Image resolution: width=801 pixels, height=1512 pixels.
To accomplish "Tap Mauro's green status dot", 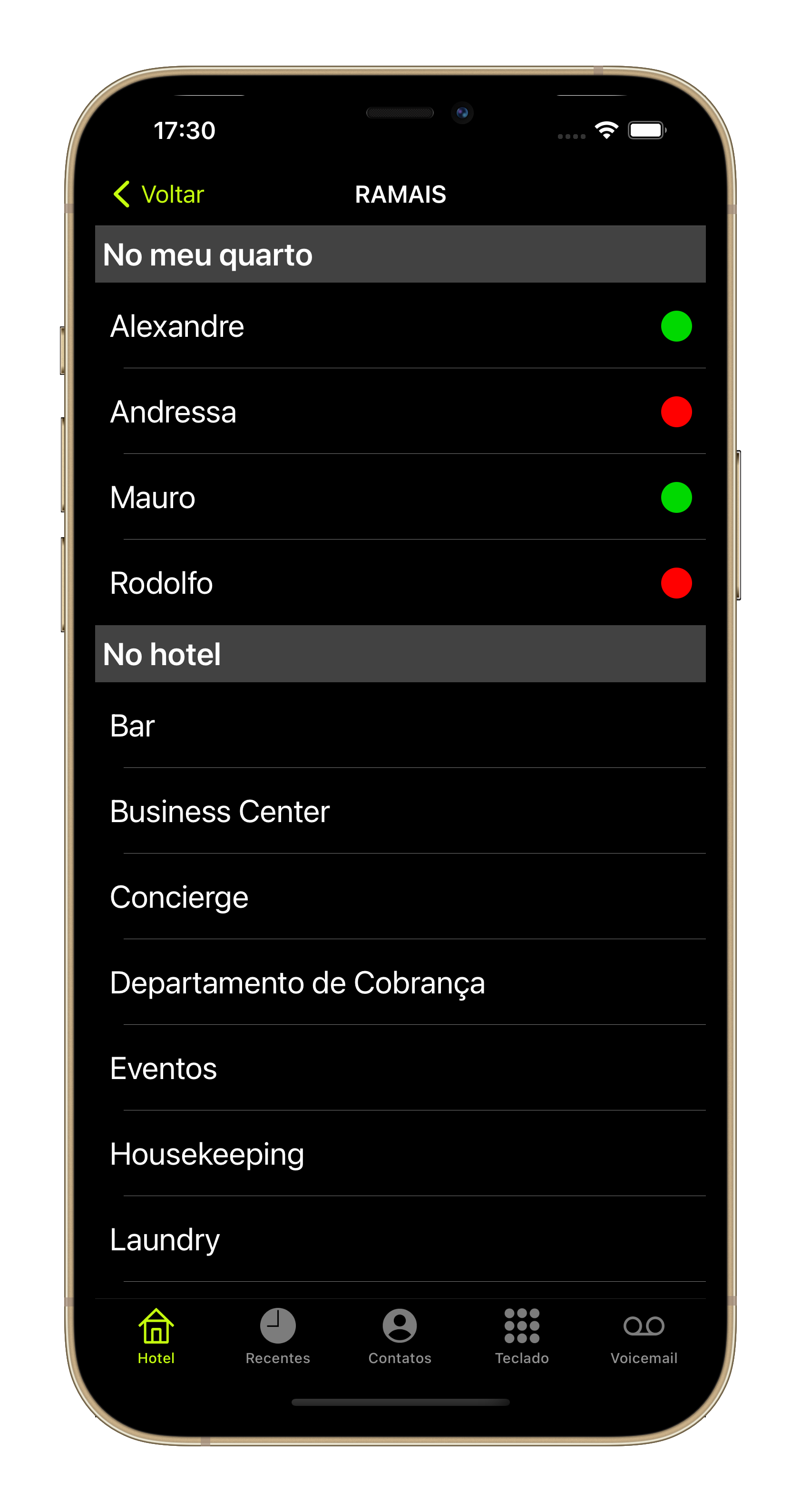I will click(675, 498).
